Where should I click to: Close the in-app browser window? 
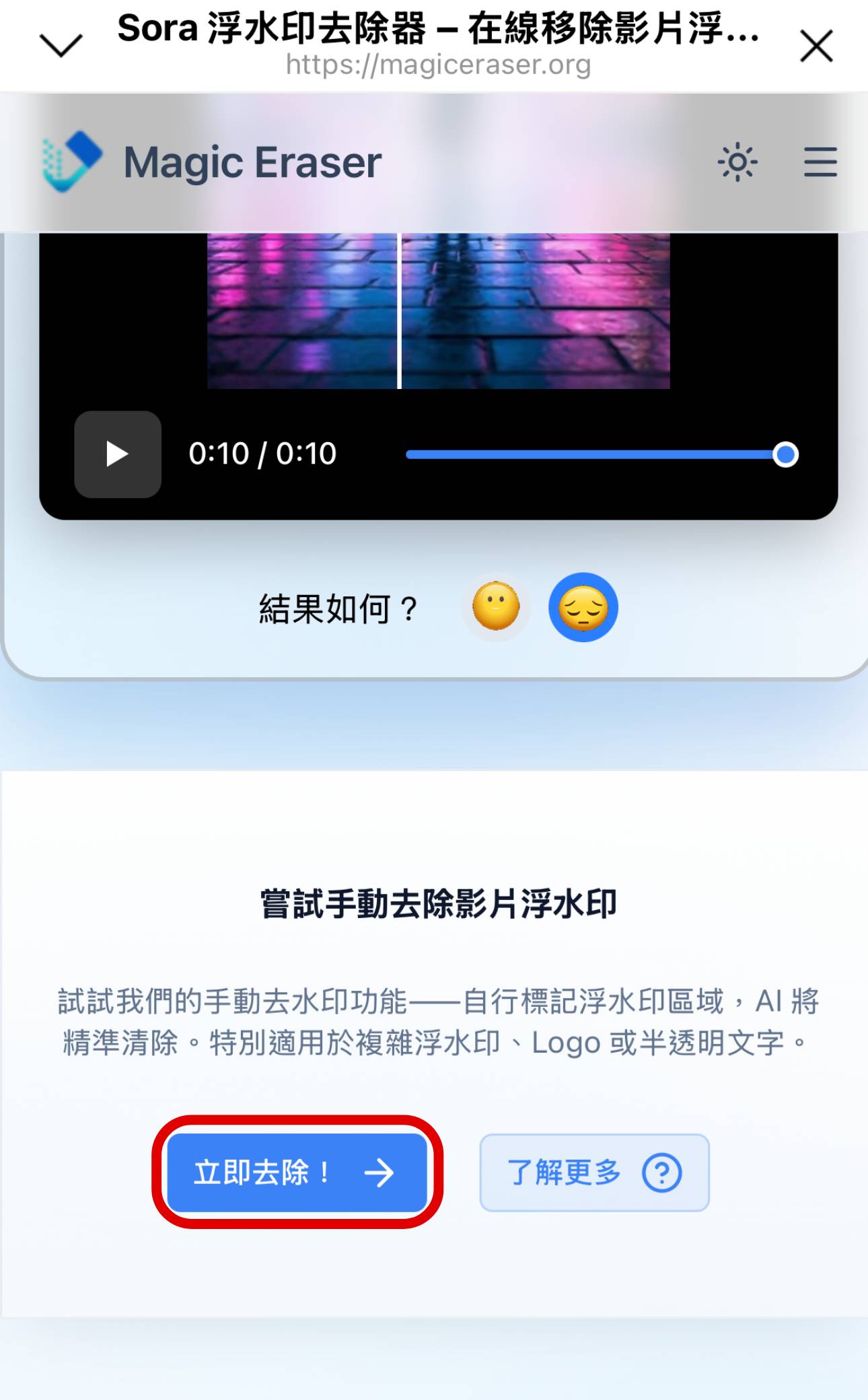coord(816,46)
